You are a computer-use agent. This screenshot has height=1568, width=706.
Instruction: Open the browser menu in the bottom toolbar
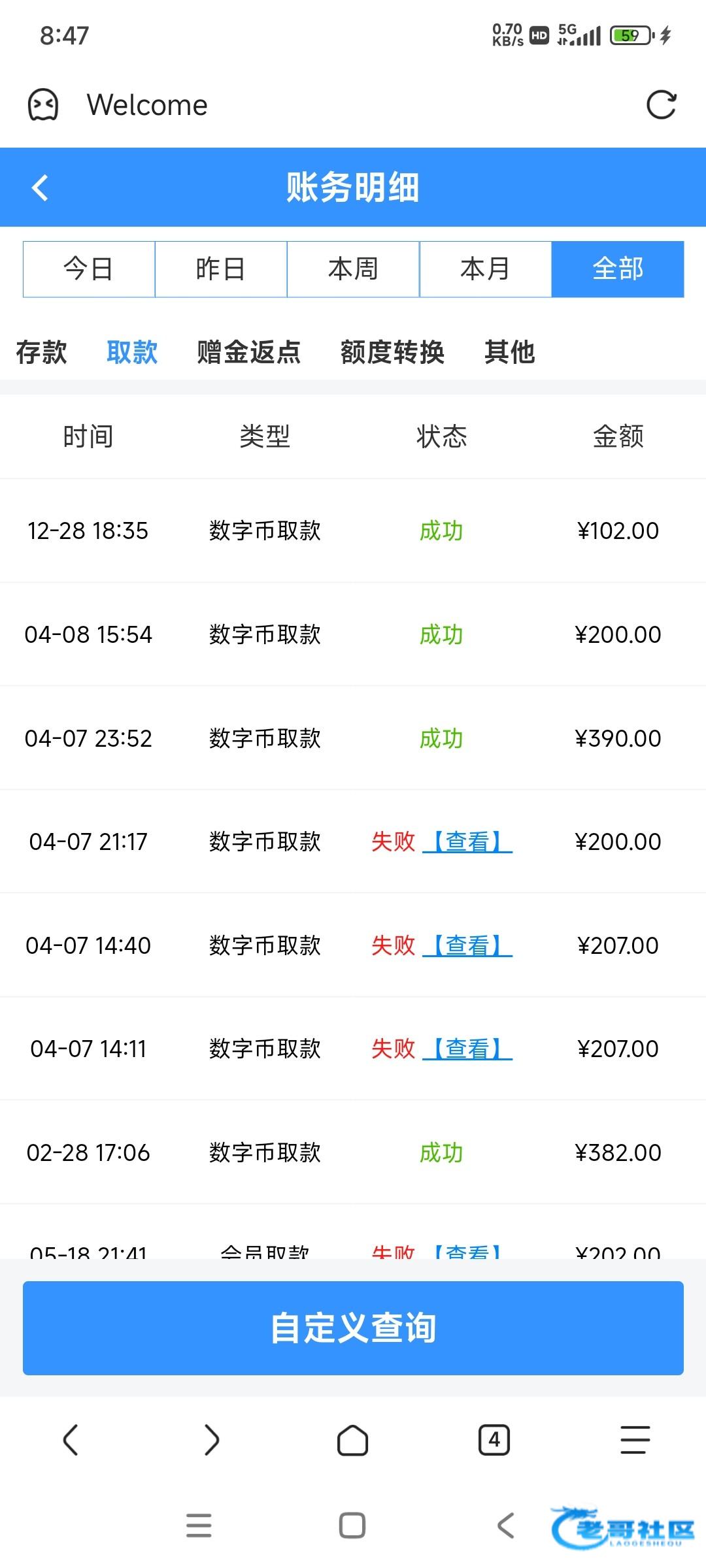coord(635,1440)
